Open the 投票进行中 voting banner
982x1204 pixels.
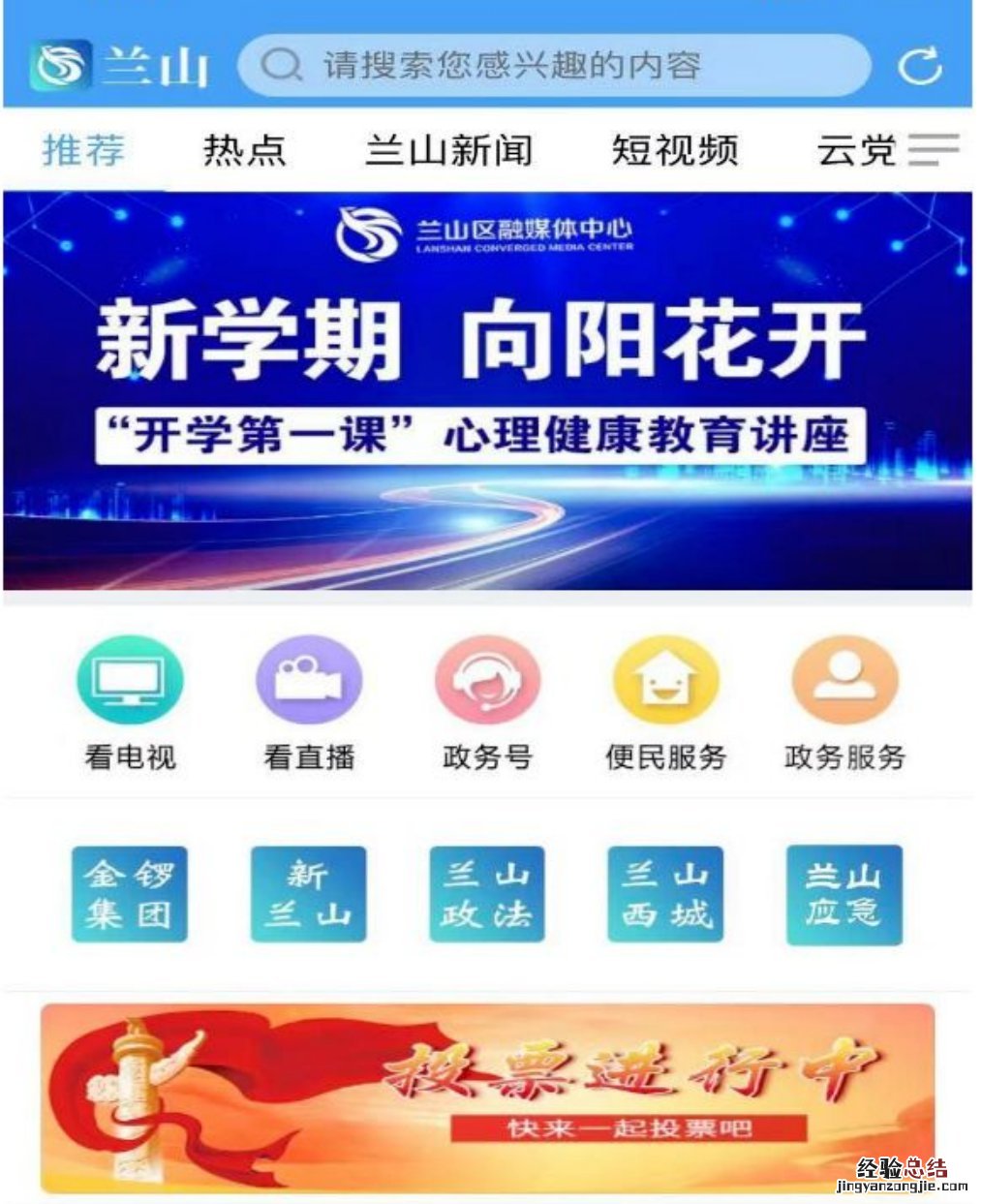(487, 1097)
